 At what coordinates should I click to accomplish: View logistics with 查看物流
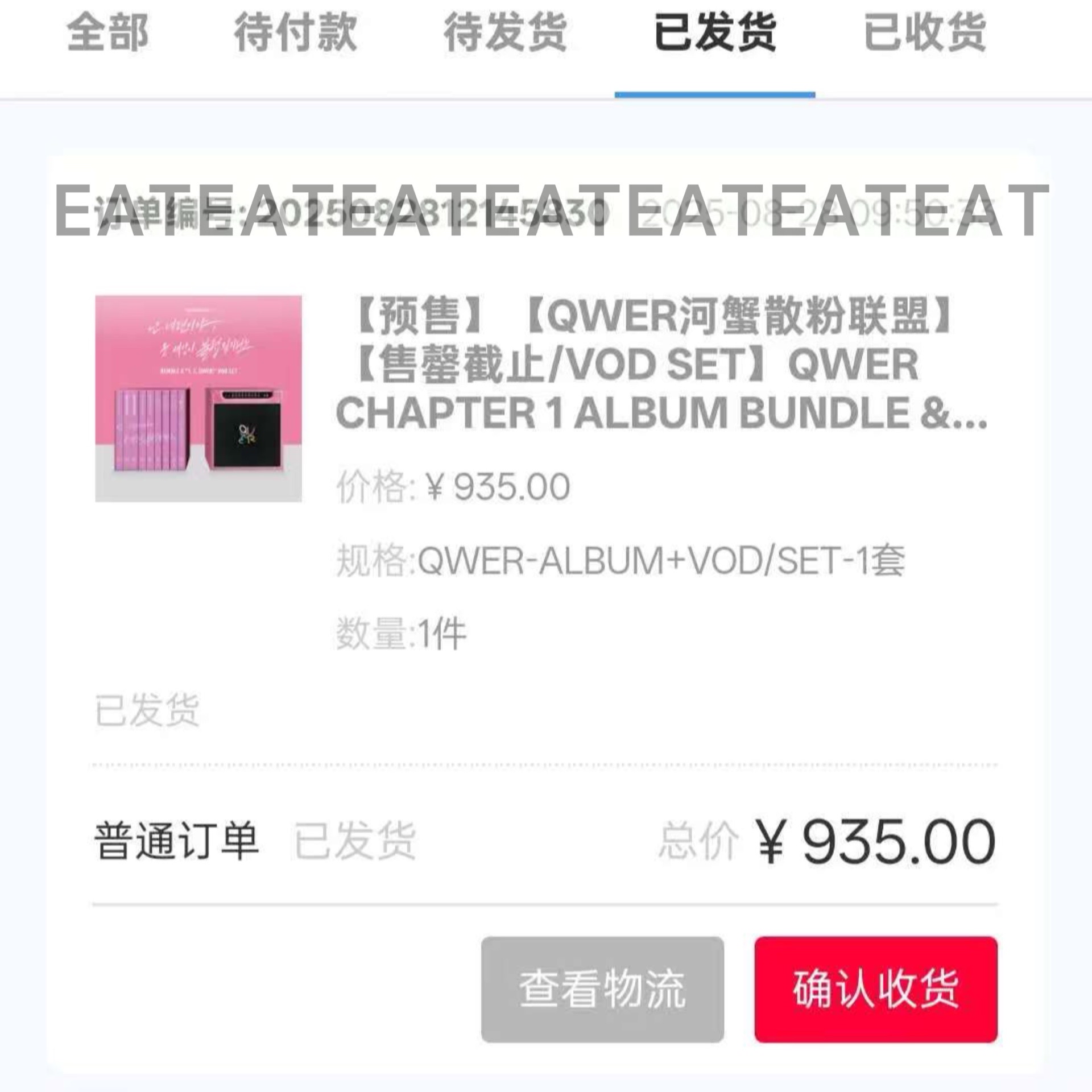[602, 989]
